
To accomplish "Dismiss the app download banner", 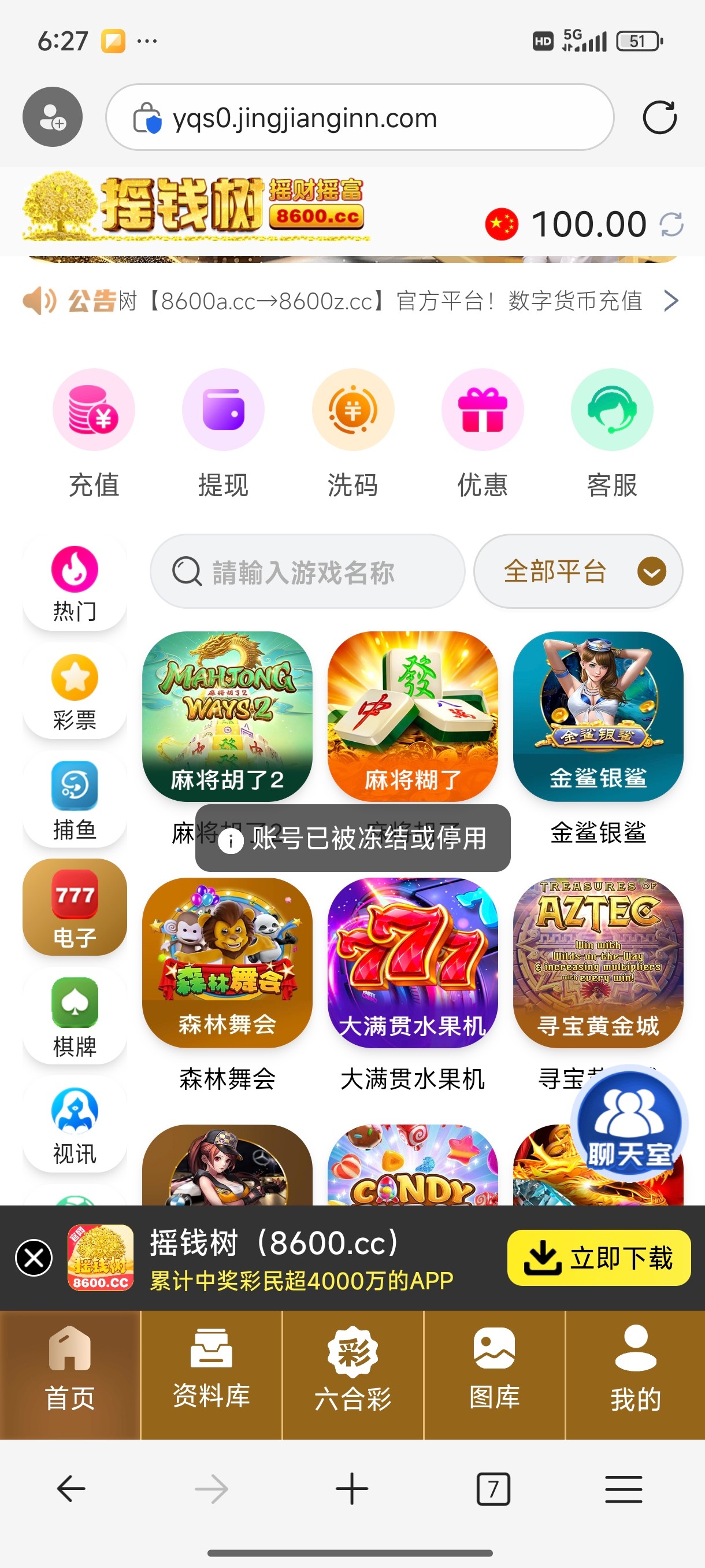I will pos(34,1258).
